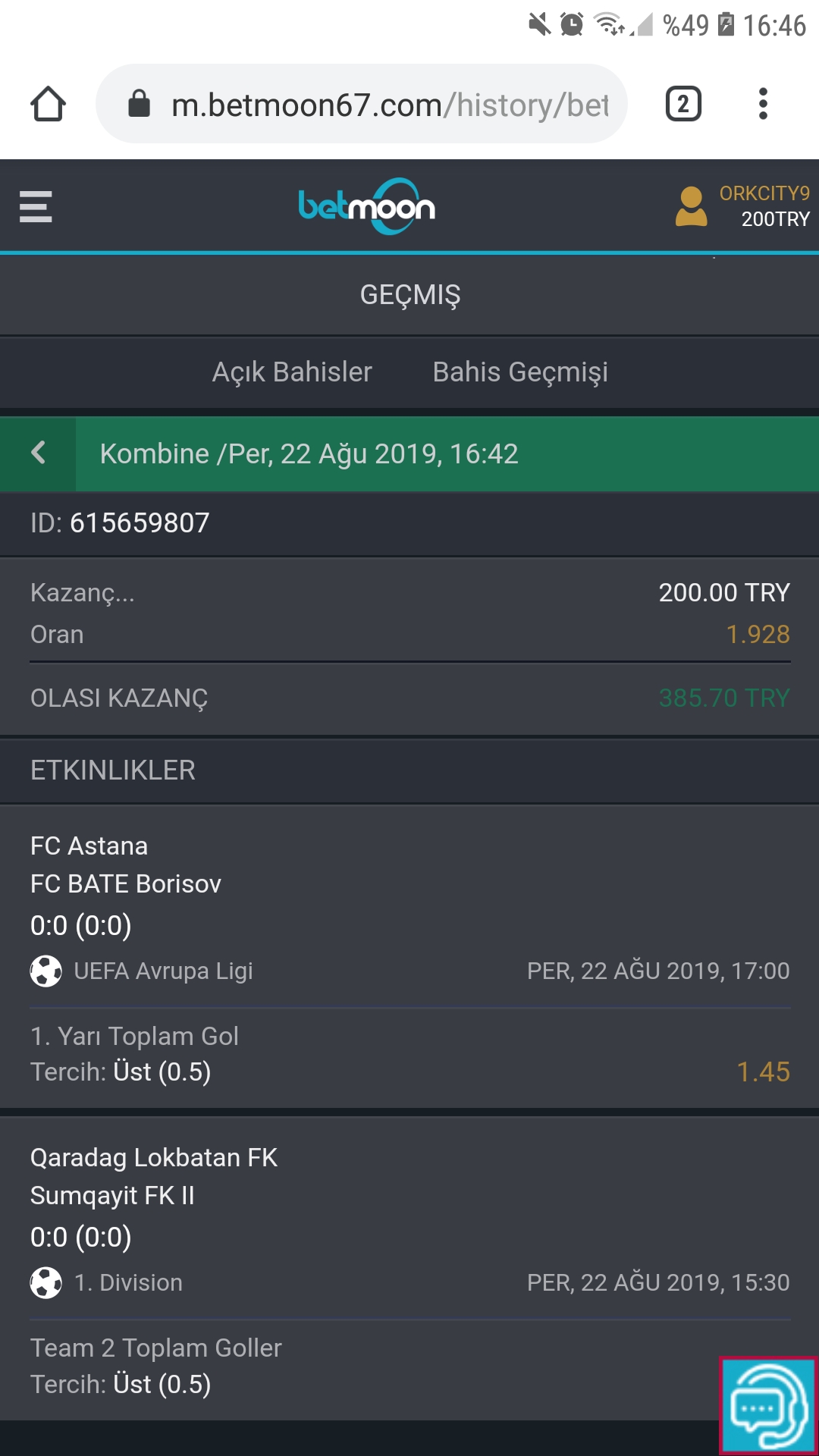Tap the URL address bar

pos(362,104)
